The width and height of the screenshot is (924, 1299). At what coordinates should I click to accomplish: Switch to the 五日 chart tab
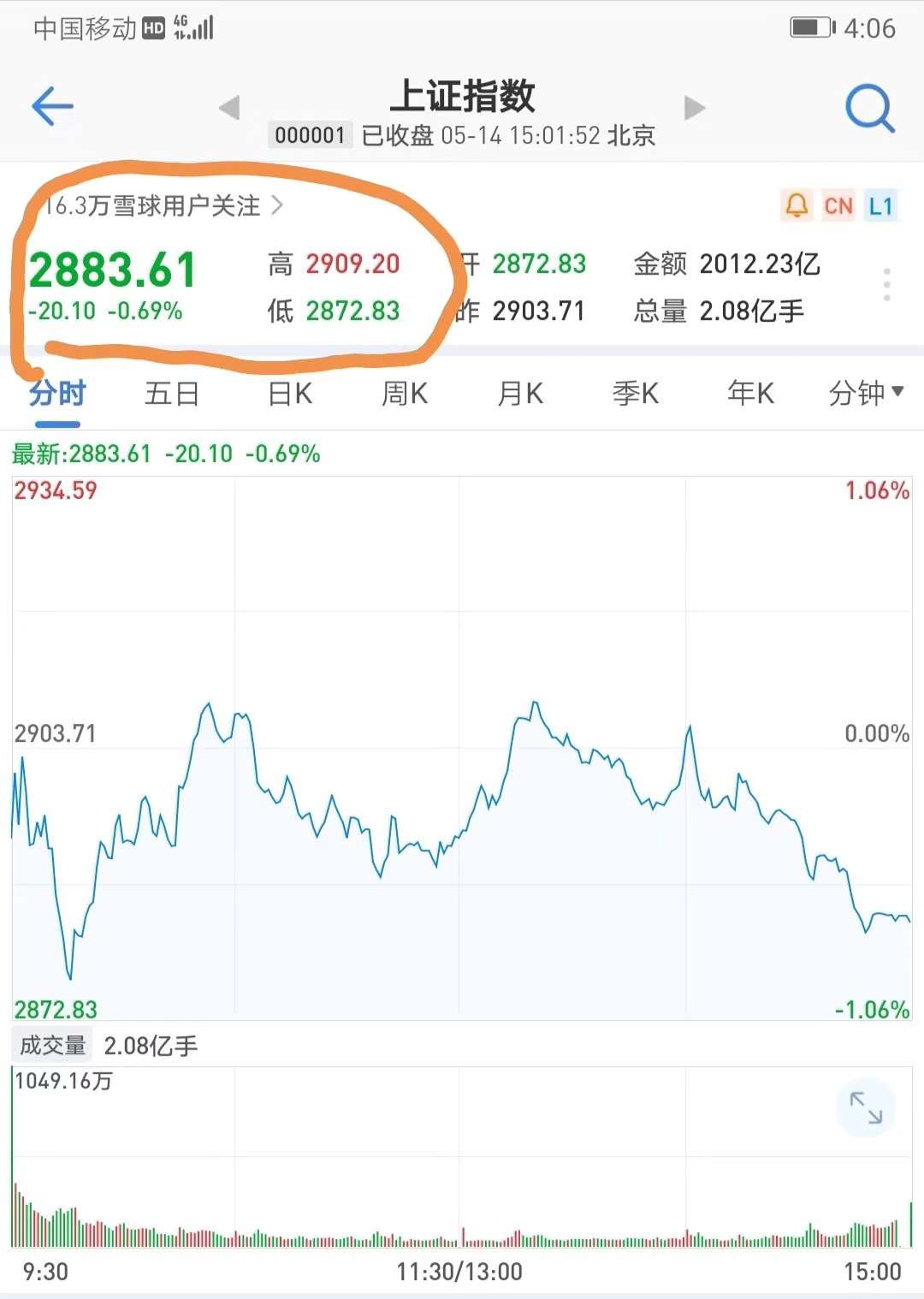172,394
